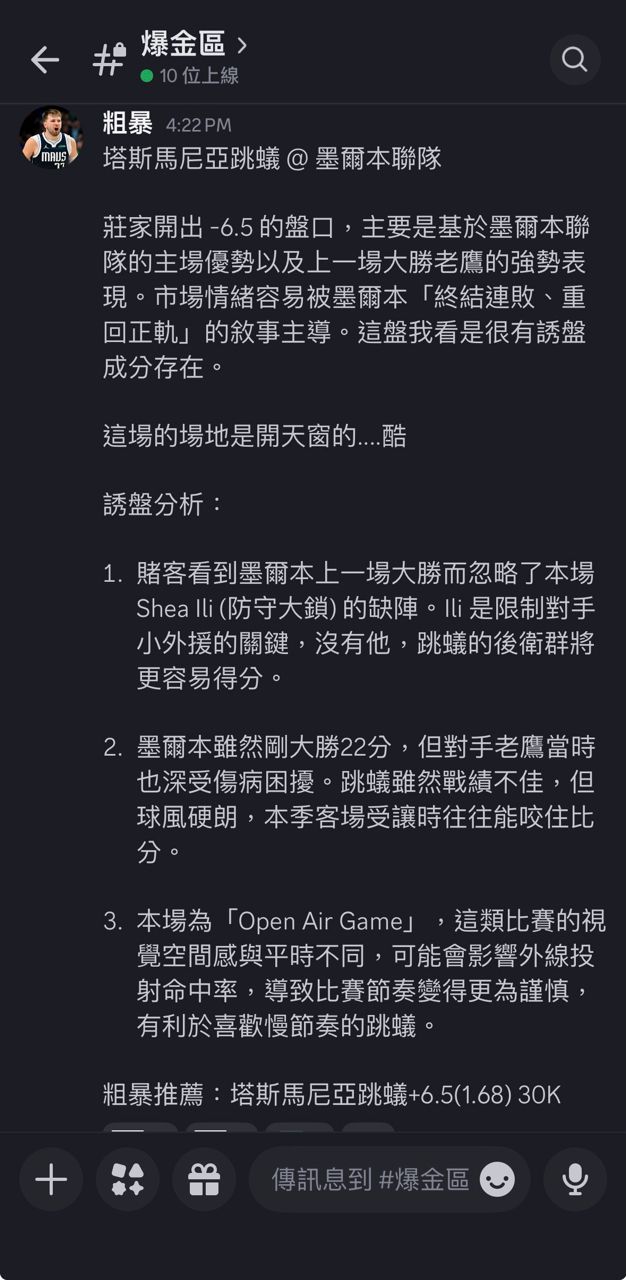Open the plus attachment menu

(x=51, y=1180)
